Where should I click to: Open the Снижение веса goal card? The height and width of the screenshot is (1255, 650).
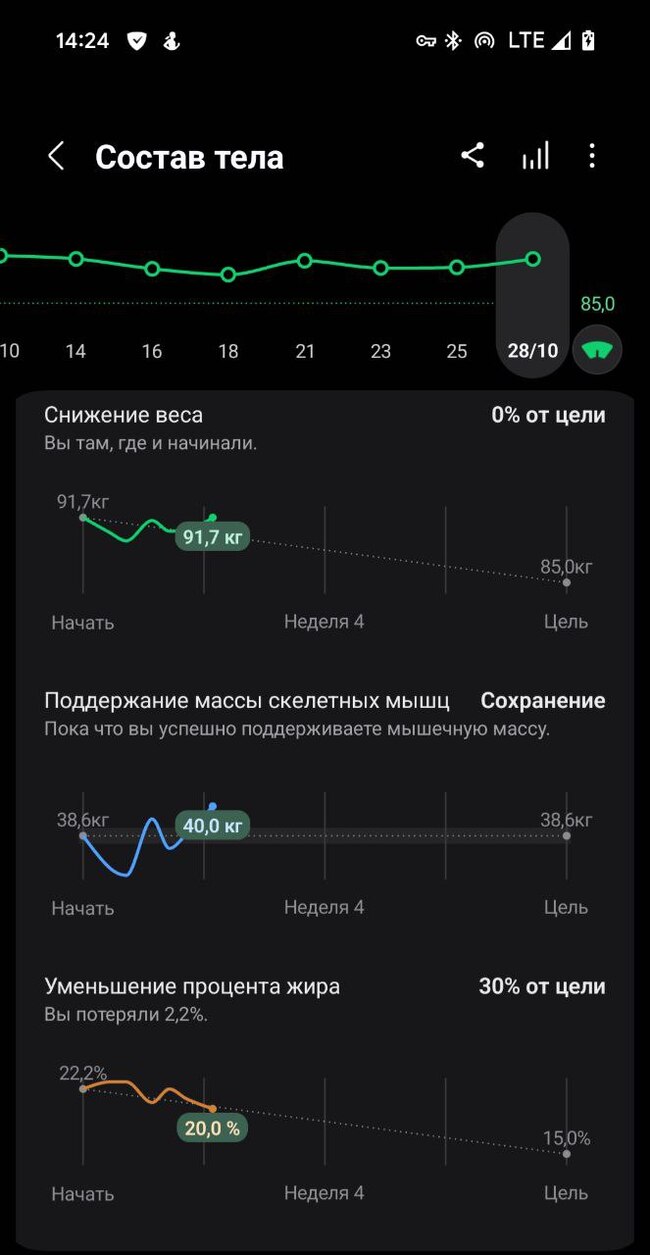pos(324,520)
